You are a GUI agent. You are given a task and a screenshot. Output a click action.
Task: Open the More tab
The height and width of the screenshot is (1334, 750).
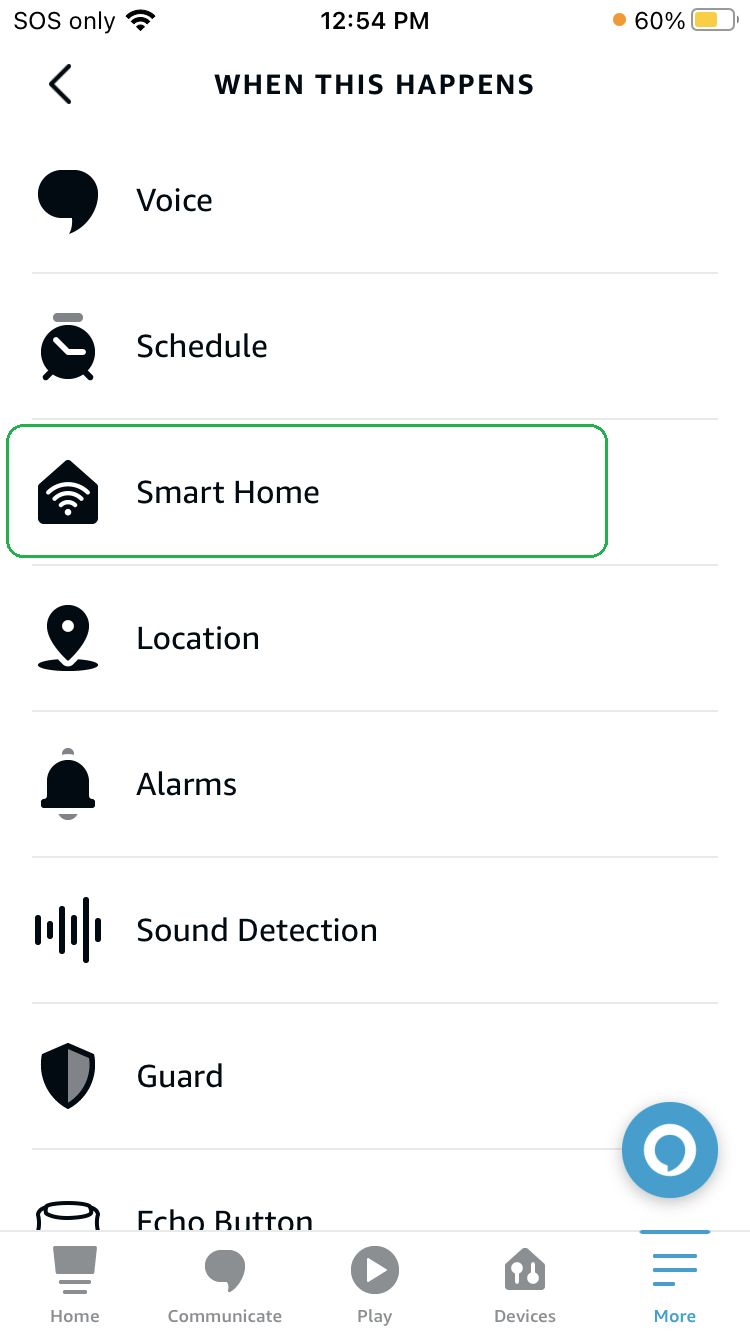(x=675, y=1285)
